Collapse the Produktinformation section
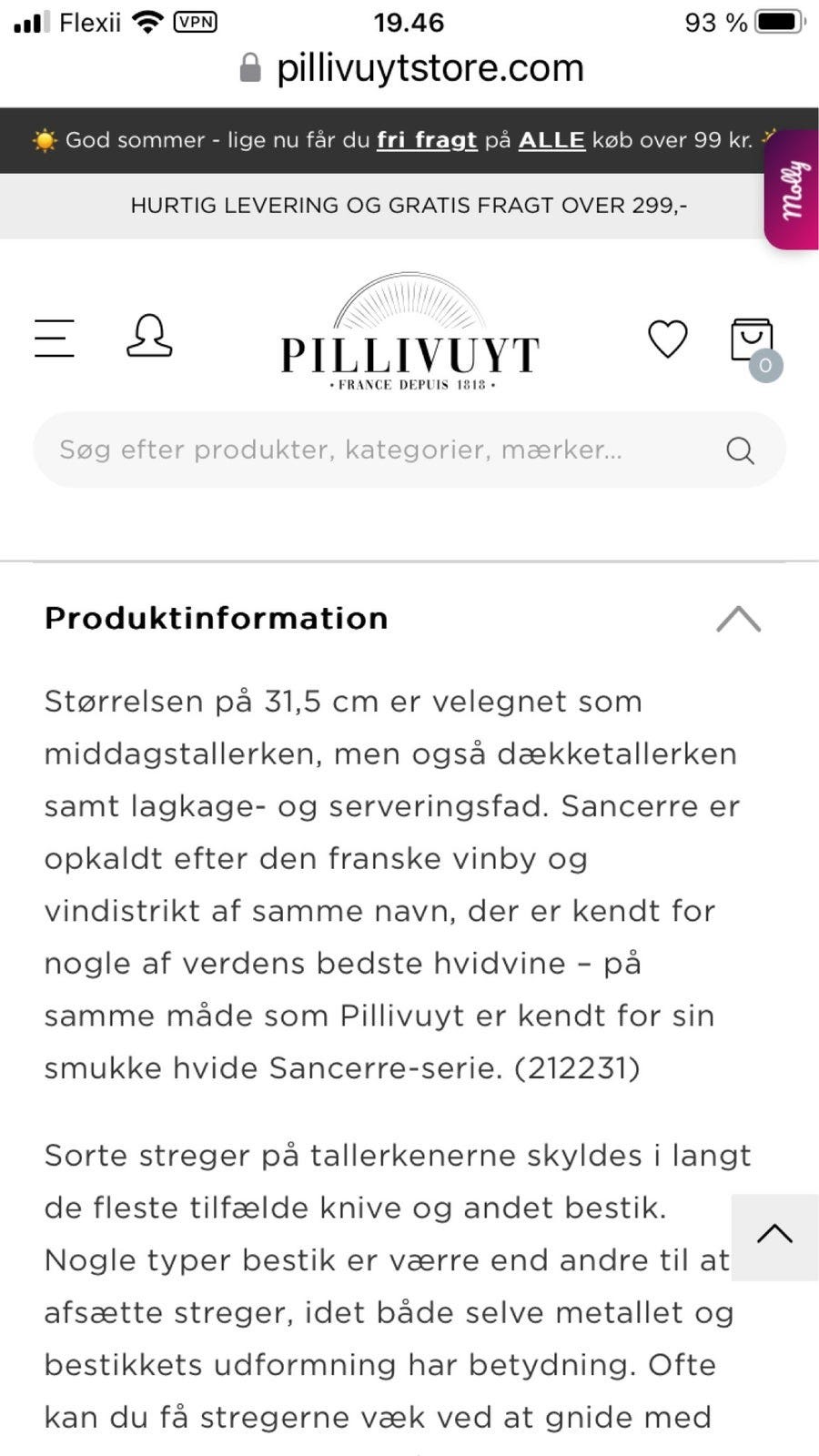Viewport: 819px width, 1456px height. [739, 619]
